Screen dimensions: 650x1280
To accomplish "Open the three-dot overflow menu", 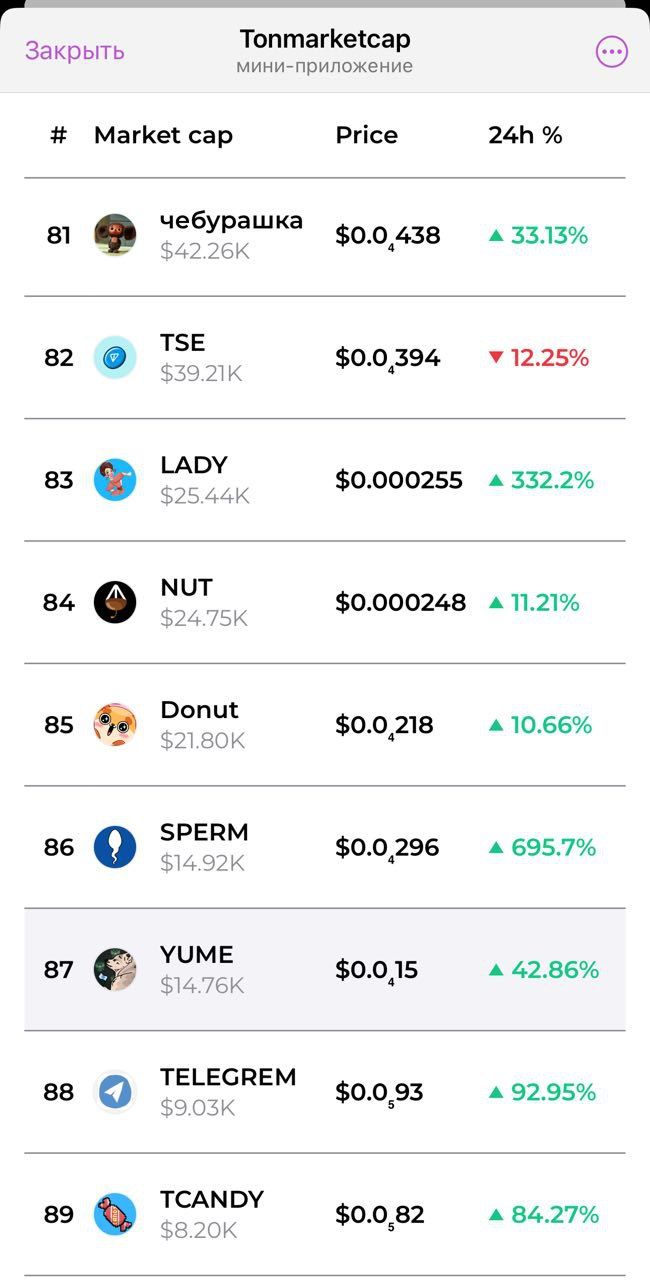I will [611, 52].
